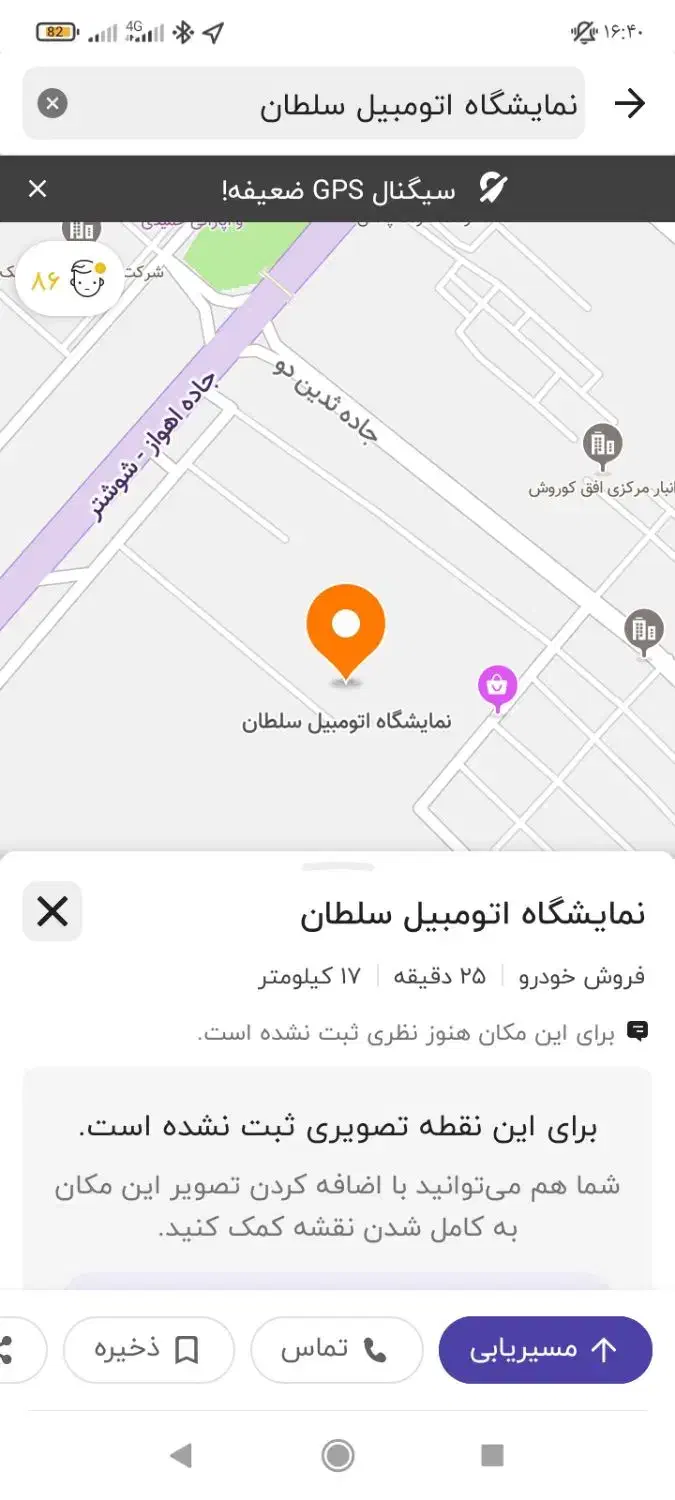Close the place details panel

[52, 911]
